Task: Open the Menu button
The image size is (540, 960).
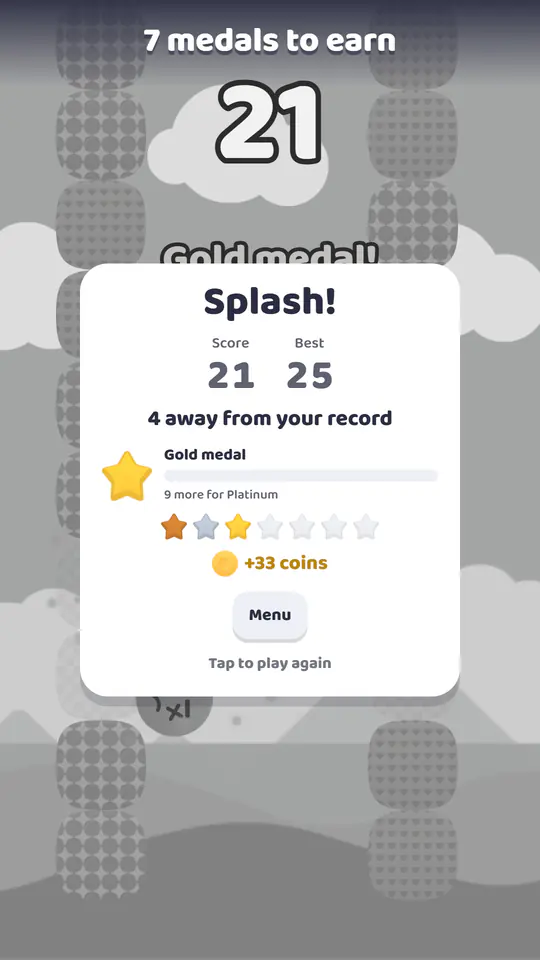Action: tap(269, 616)
